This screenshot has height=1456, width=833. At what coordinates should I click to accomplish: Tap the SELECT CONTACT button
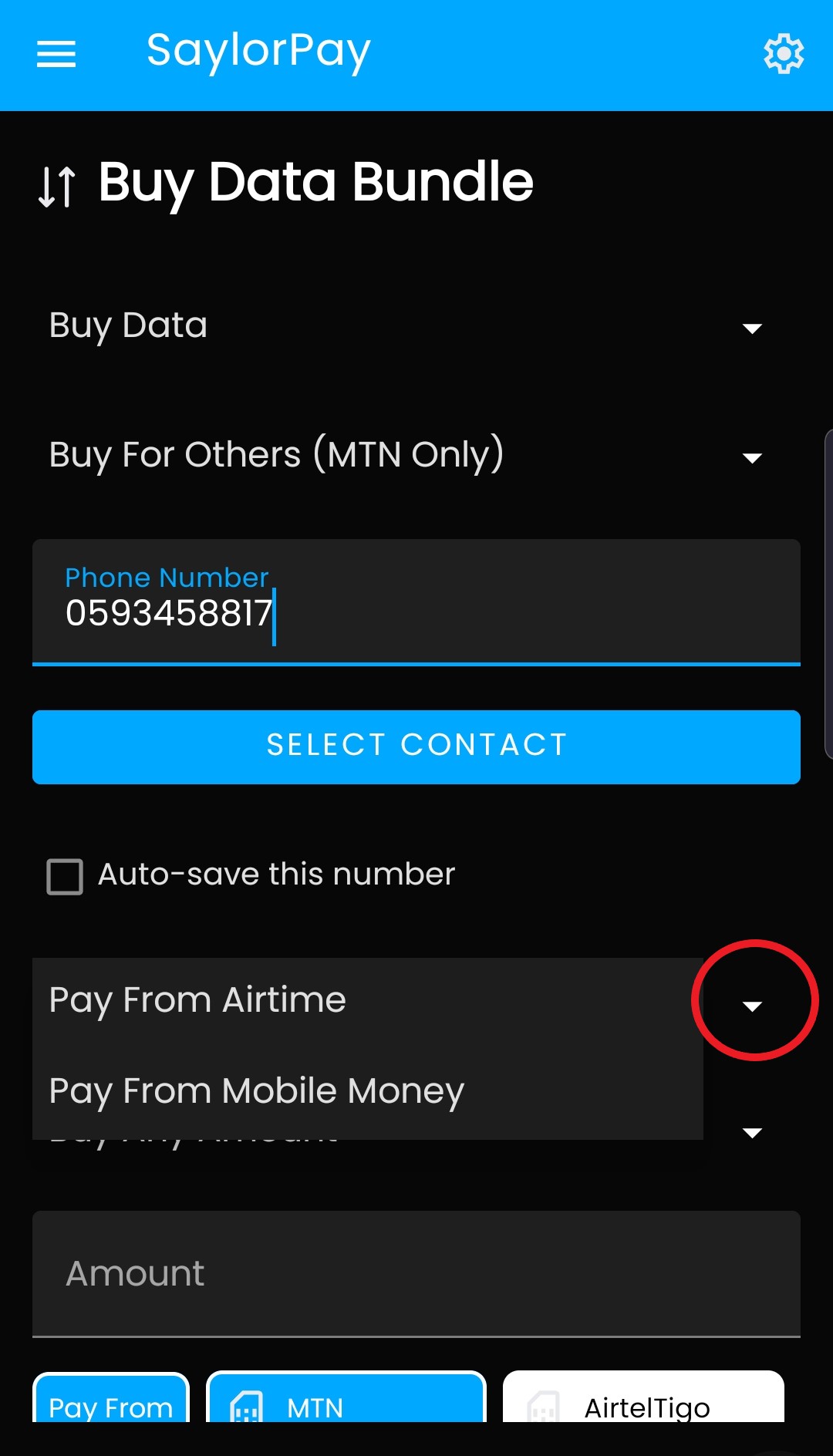pyautogui.click(x=416, y=747)
